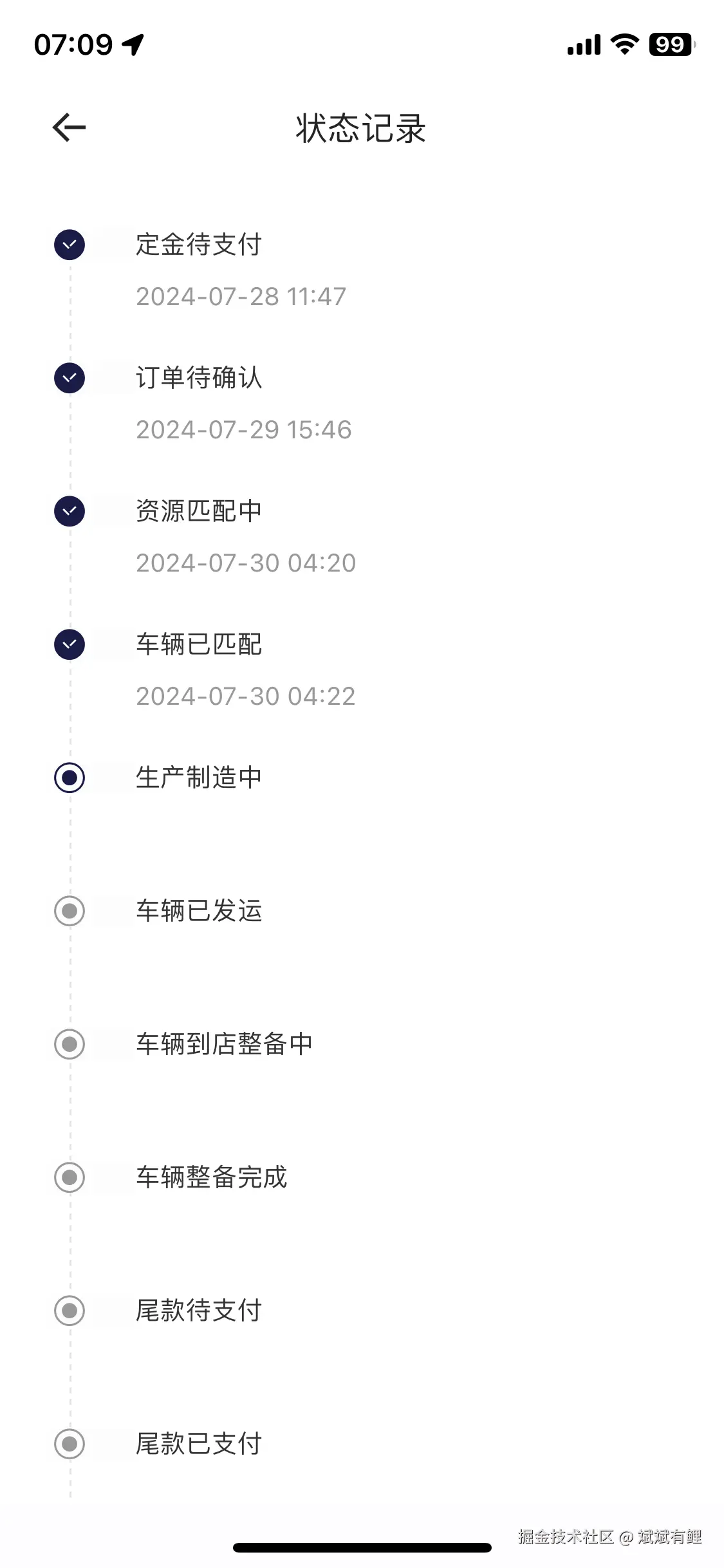This screenshot has height=1568, width=724.
Task: Select the active radio indicator for 生产制造中
Action: (69, 778)
